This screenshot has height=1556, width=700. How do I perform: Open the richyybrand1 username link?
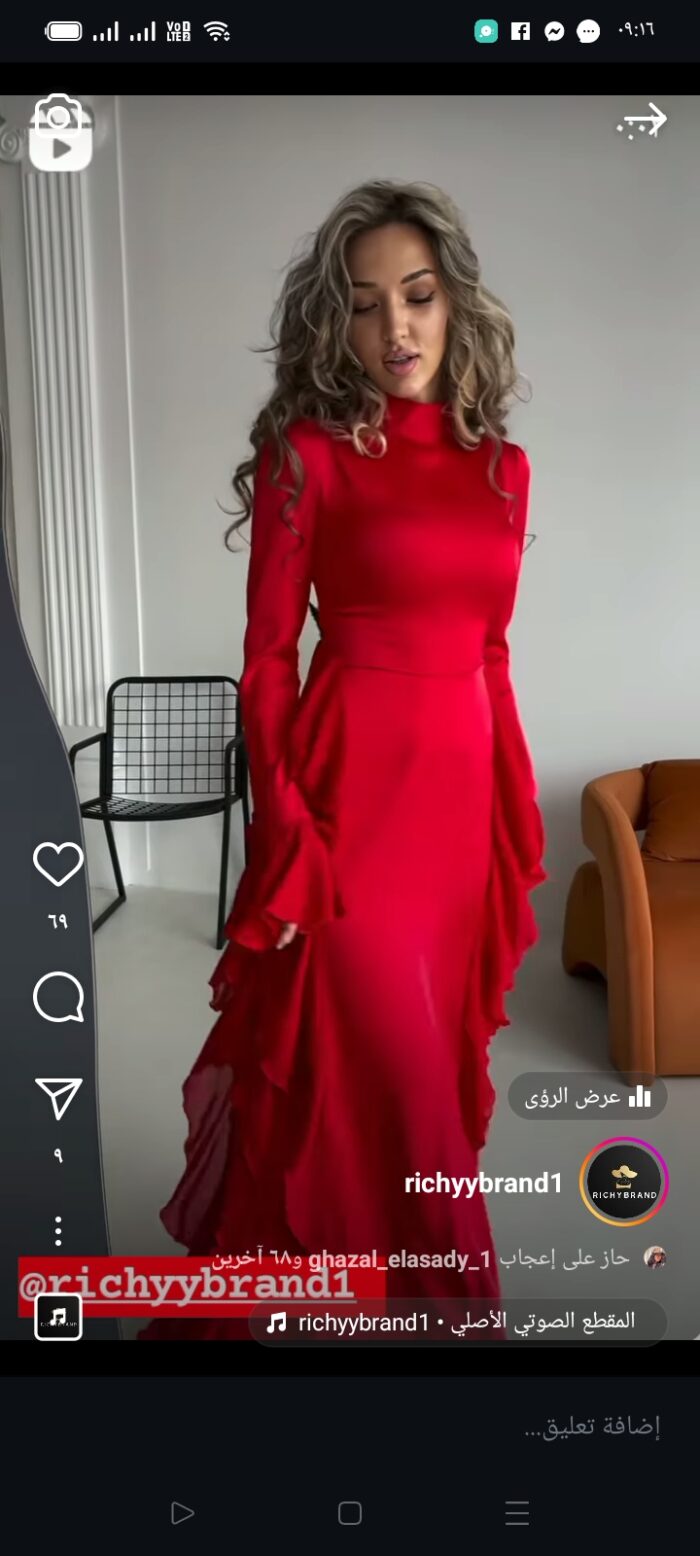click(x=483, y=1184)
